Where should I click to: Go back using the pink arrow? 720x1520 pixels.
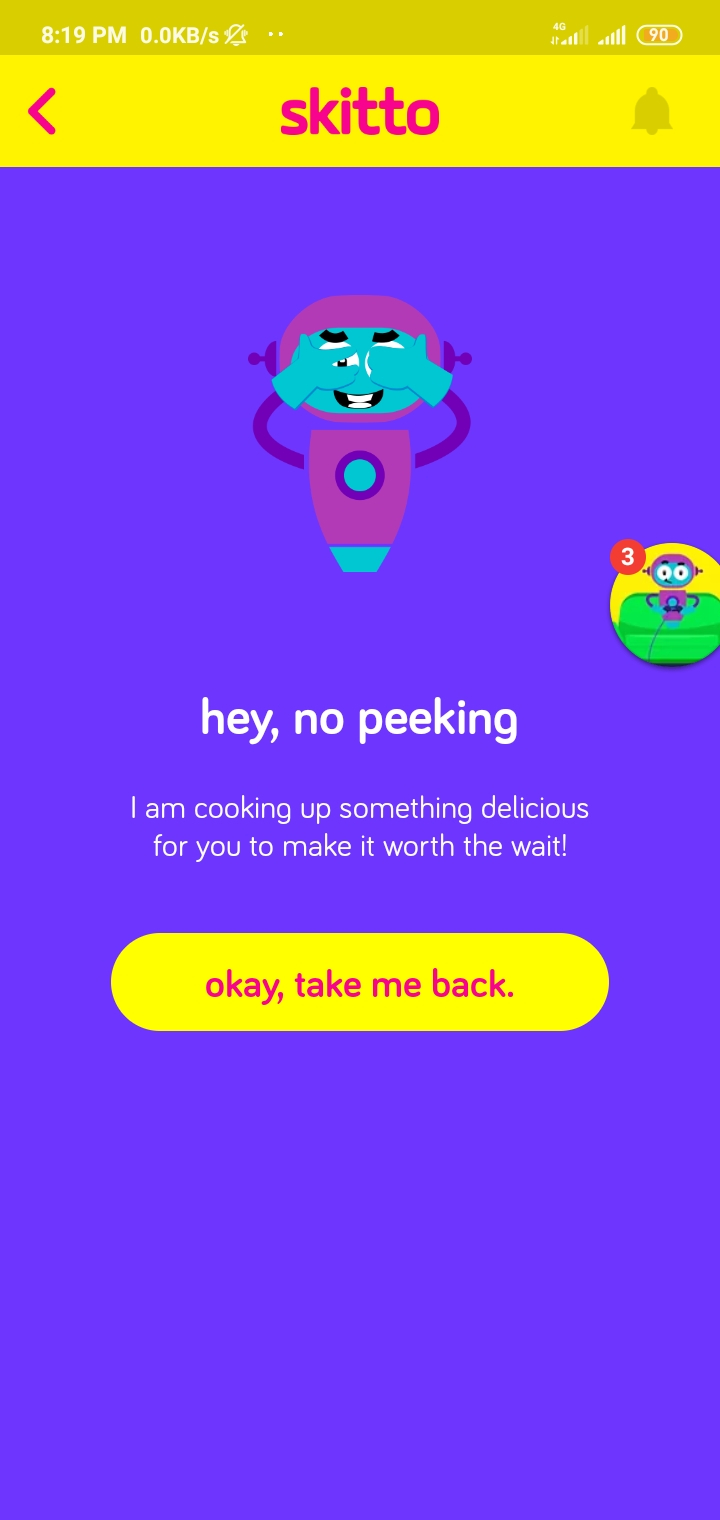[42, 111]
